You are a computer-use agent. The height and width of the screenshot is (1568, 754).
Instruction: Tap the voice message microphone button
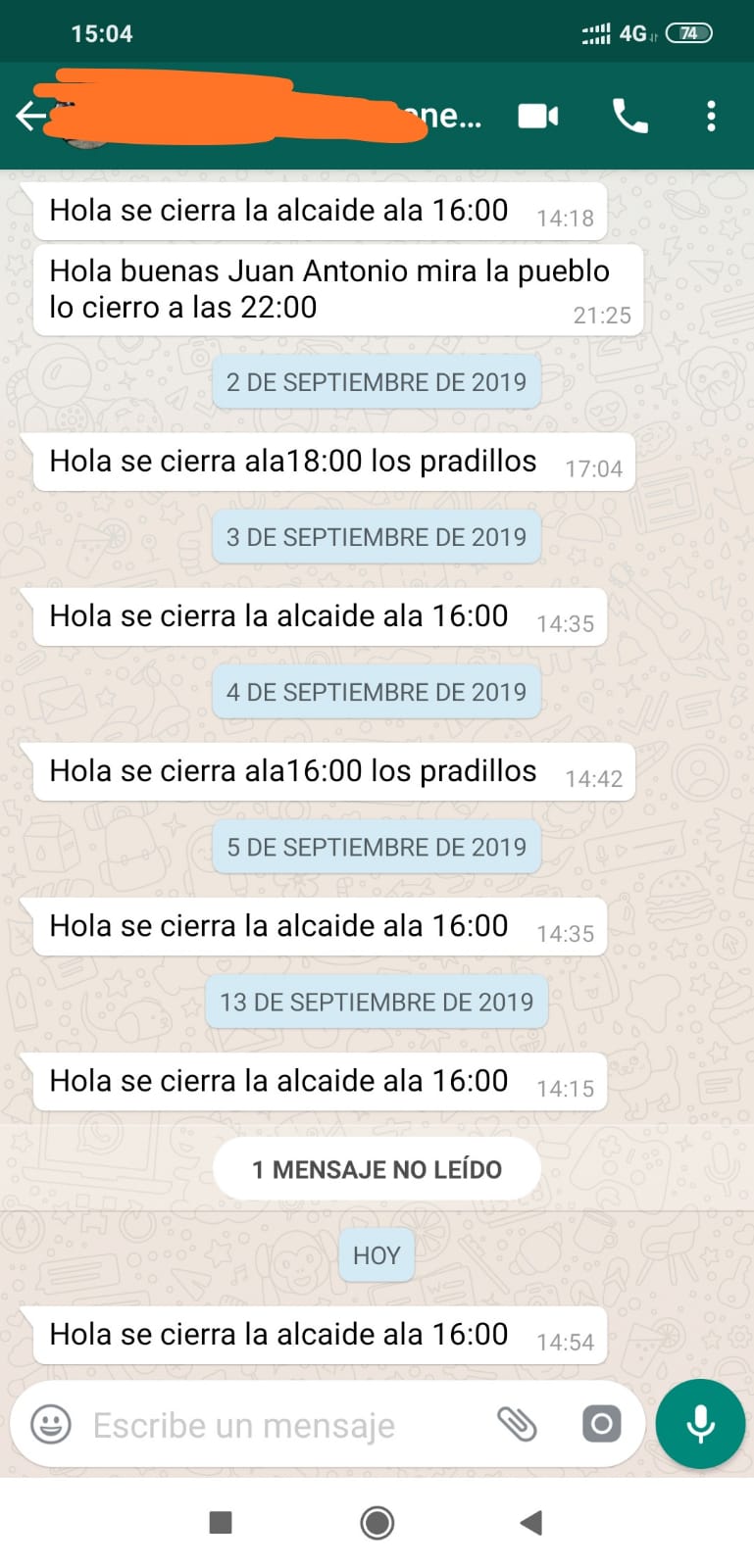[700, 1424]
